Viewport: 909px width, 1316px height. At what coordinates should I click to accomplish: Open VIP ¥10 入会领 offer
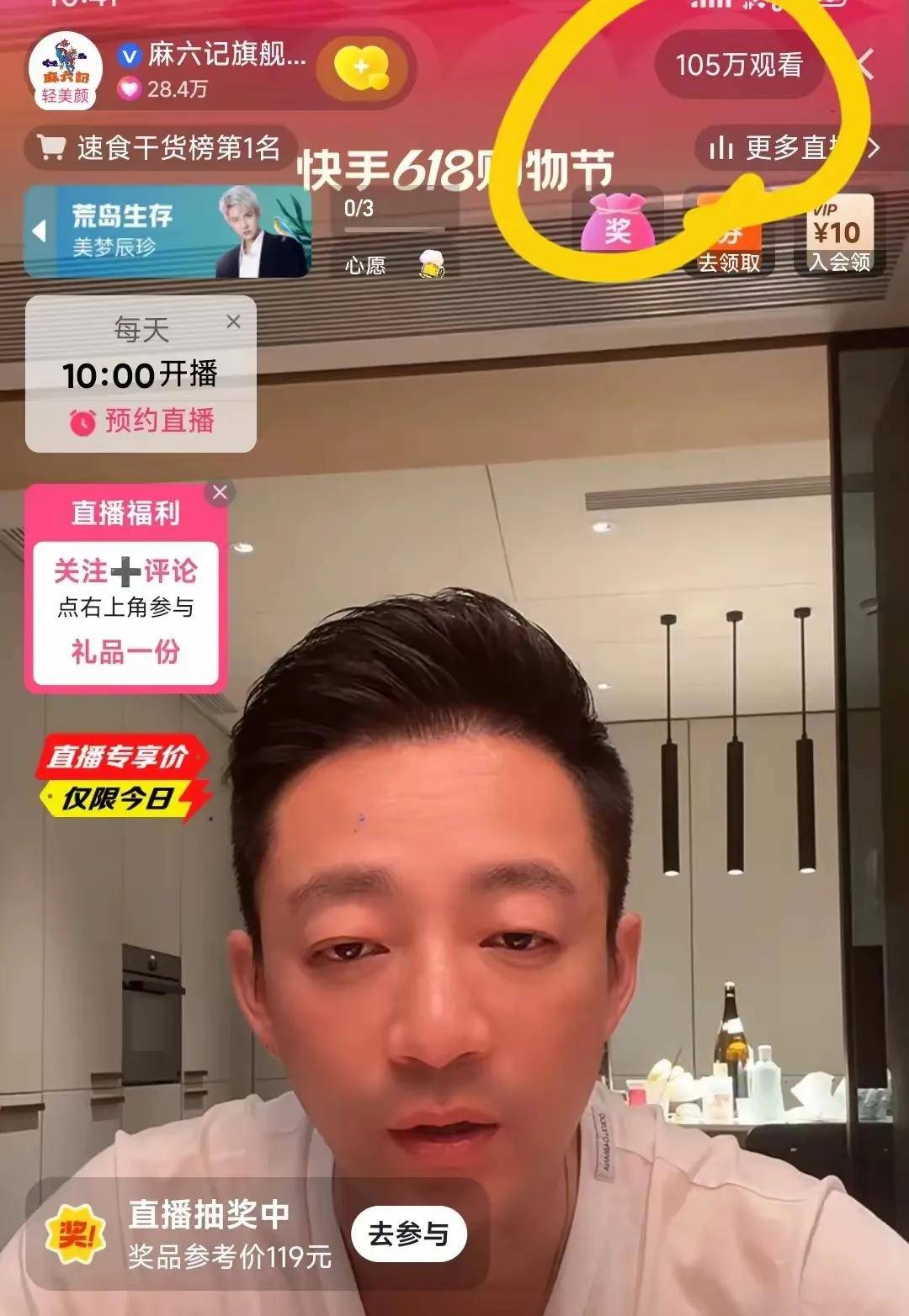click(x=838, y=236)
